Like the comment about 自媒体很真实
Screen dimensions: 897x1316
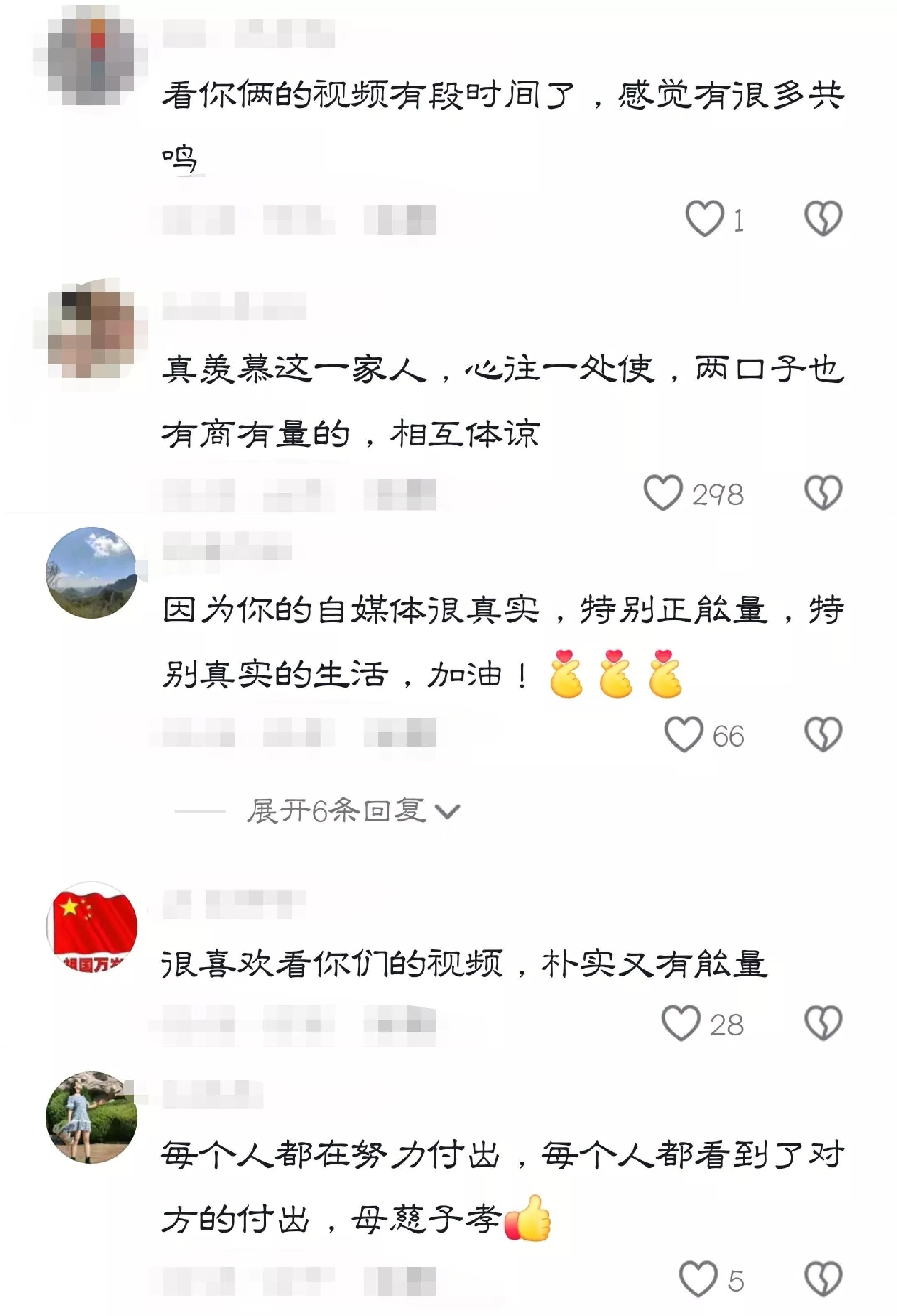[x=684, y=734]
